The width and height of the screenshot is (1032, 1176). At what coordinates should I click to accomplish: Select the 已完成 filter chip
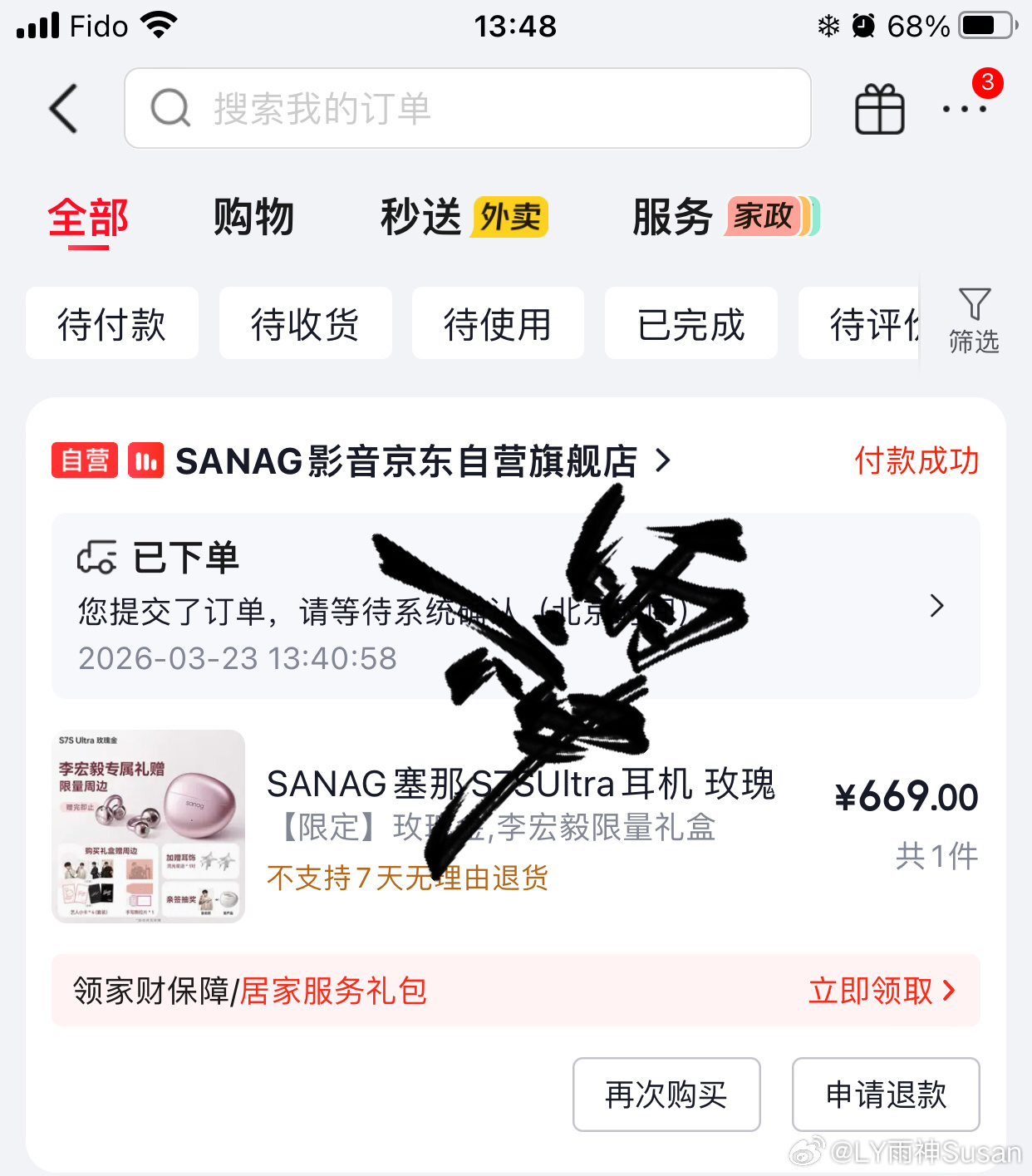[x=690, y=323]
